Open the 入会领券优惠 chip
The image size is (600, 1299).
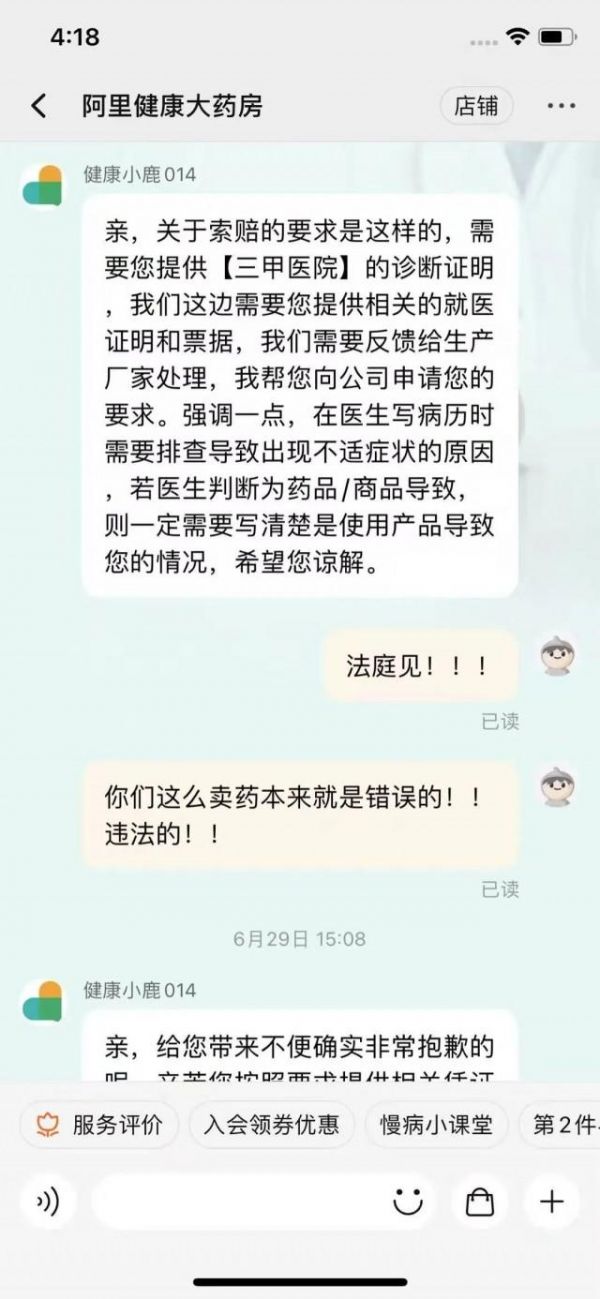271,1125
